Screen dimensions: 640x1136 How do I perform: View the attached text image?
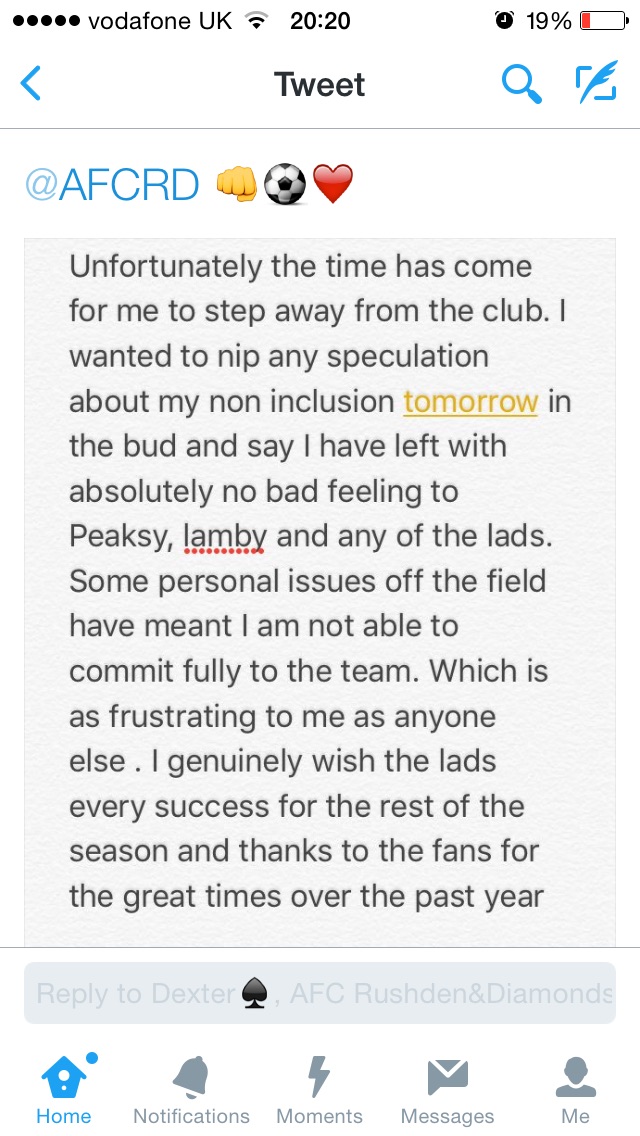click(320, 590)
